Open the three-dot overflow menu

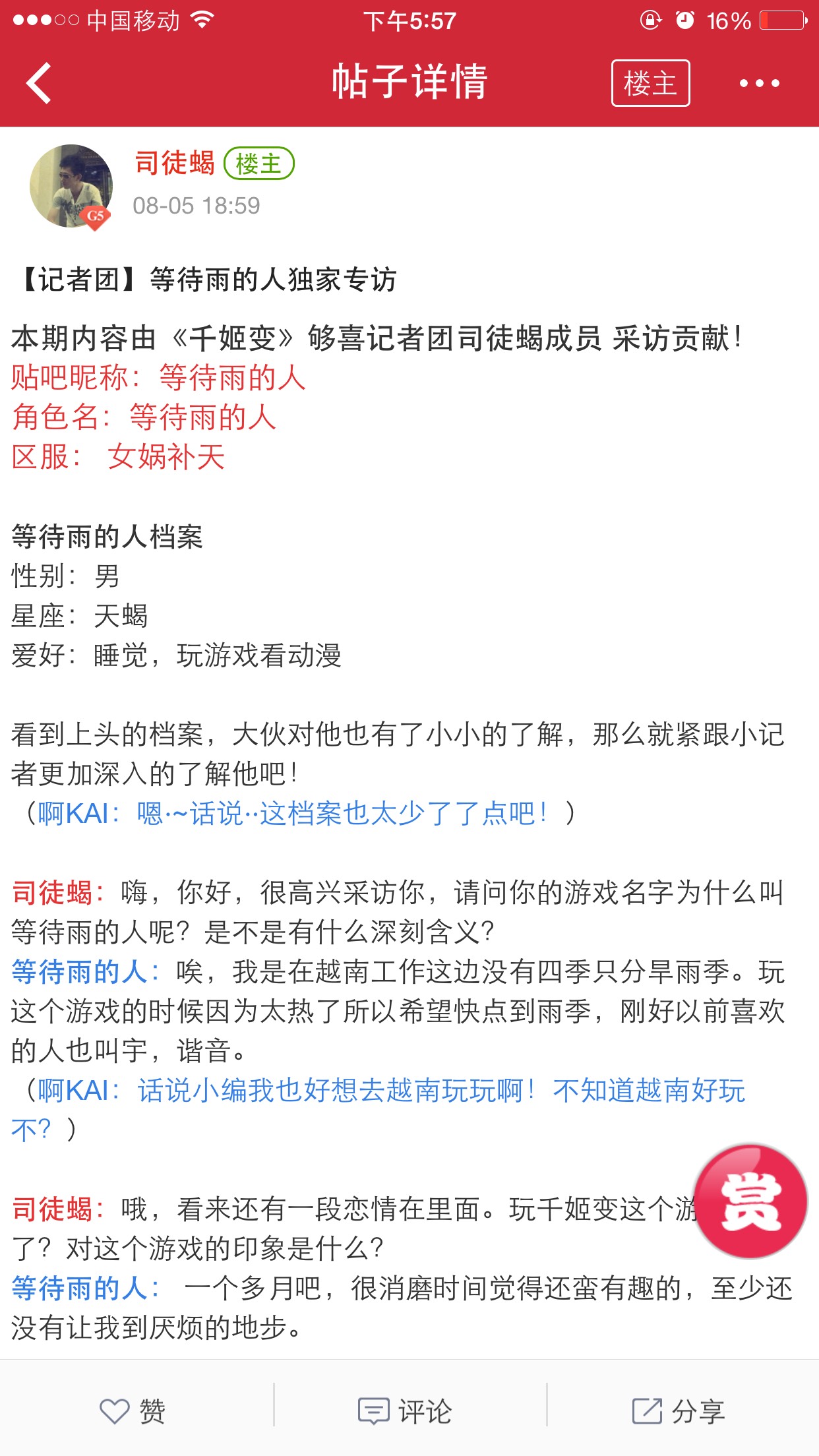[759, 83]
